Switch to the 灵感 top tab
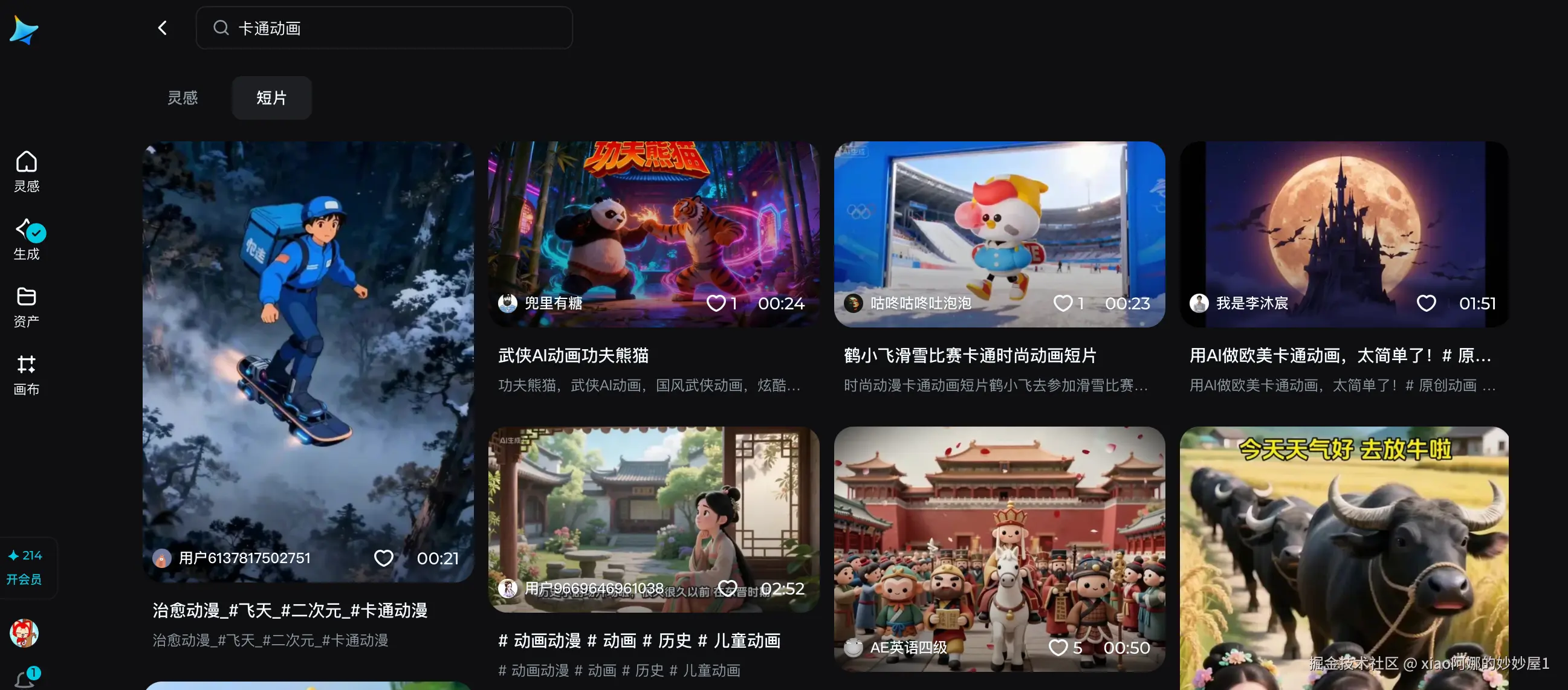Image resolution: width=1568 pixels, height=690 pixels. [x=183, y=98]
